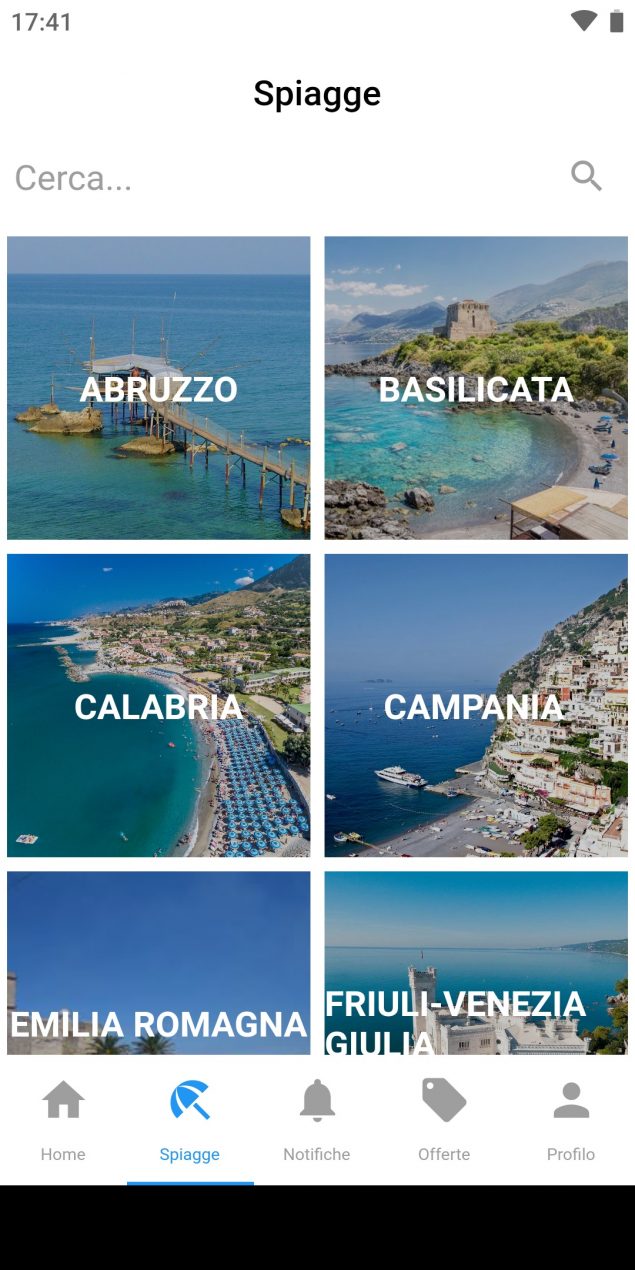Select the Spiagge tab

tap(190, 1120)
